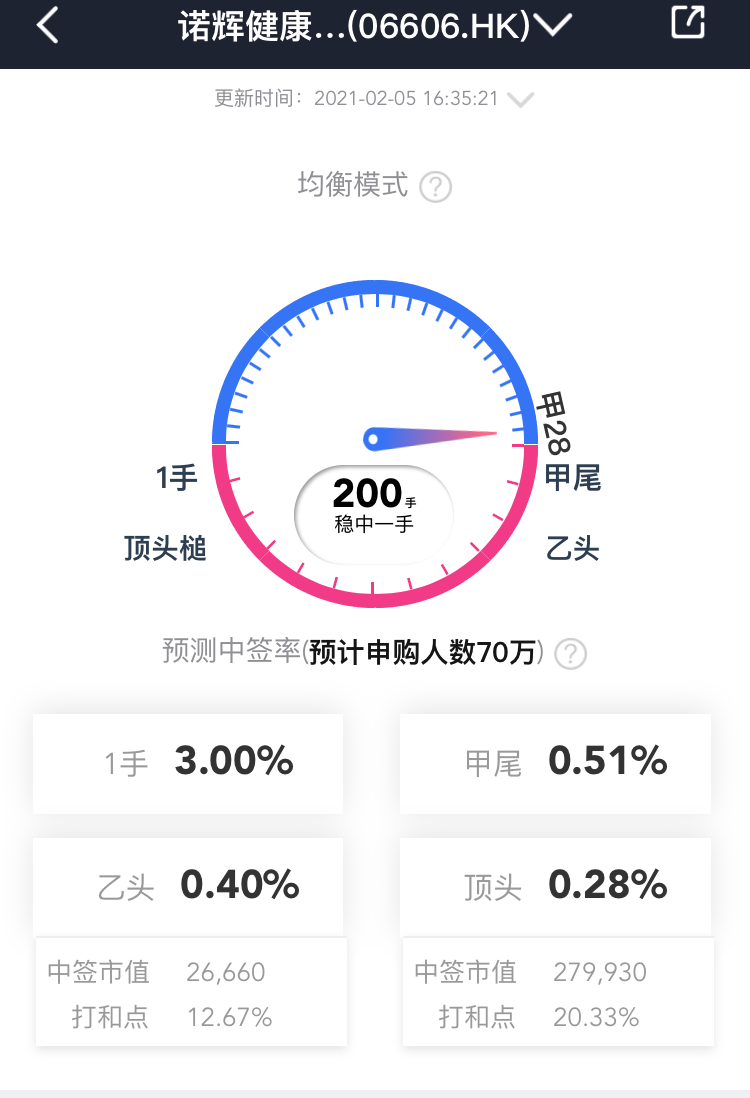Open the stock selector dropdown for 06606.HK

553,24
